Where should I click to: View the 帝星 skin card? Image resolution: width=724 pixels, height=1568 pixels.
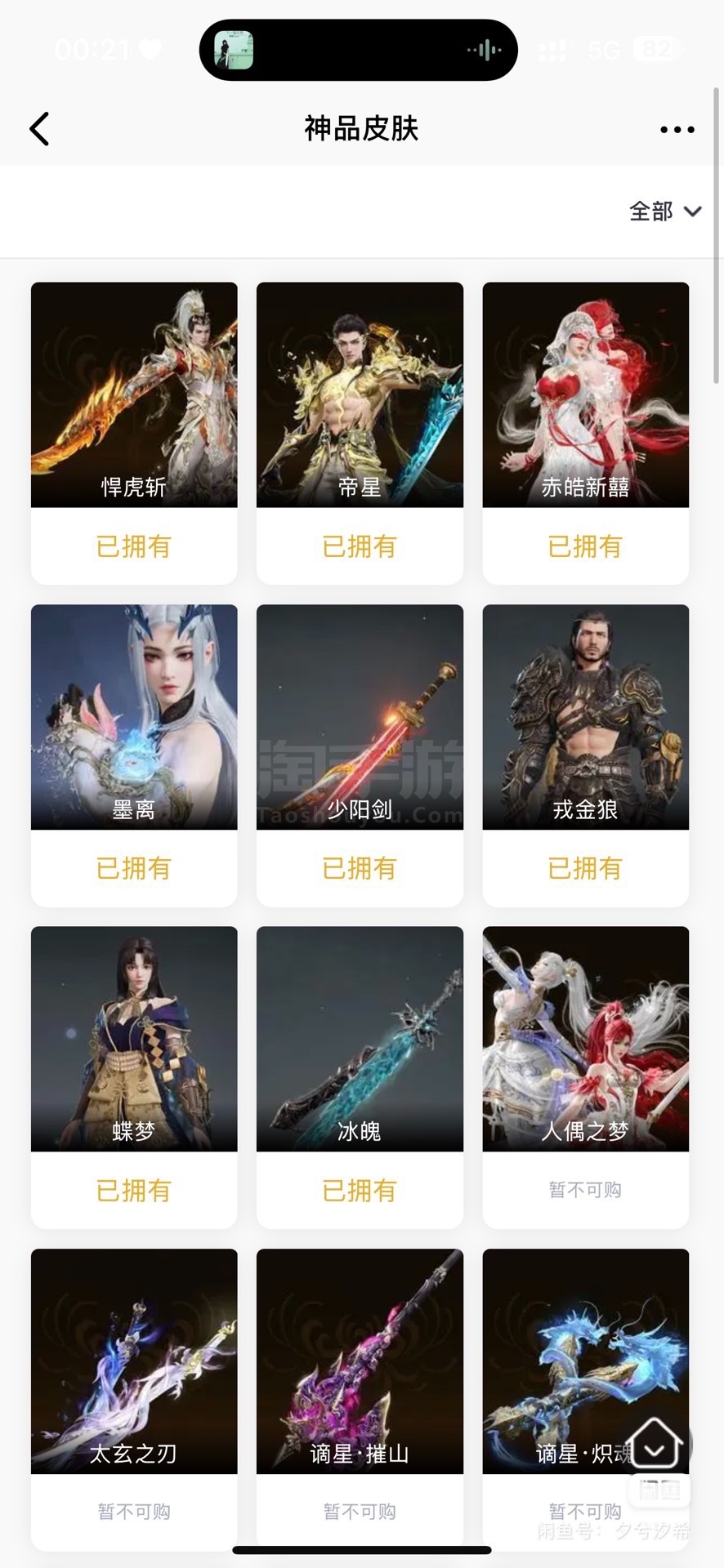[360, 395]
